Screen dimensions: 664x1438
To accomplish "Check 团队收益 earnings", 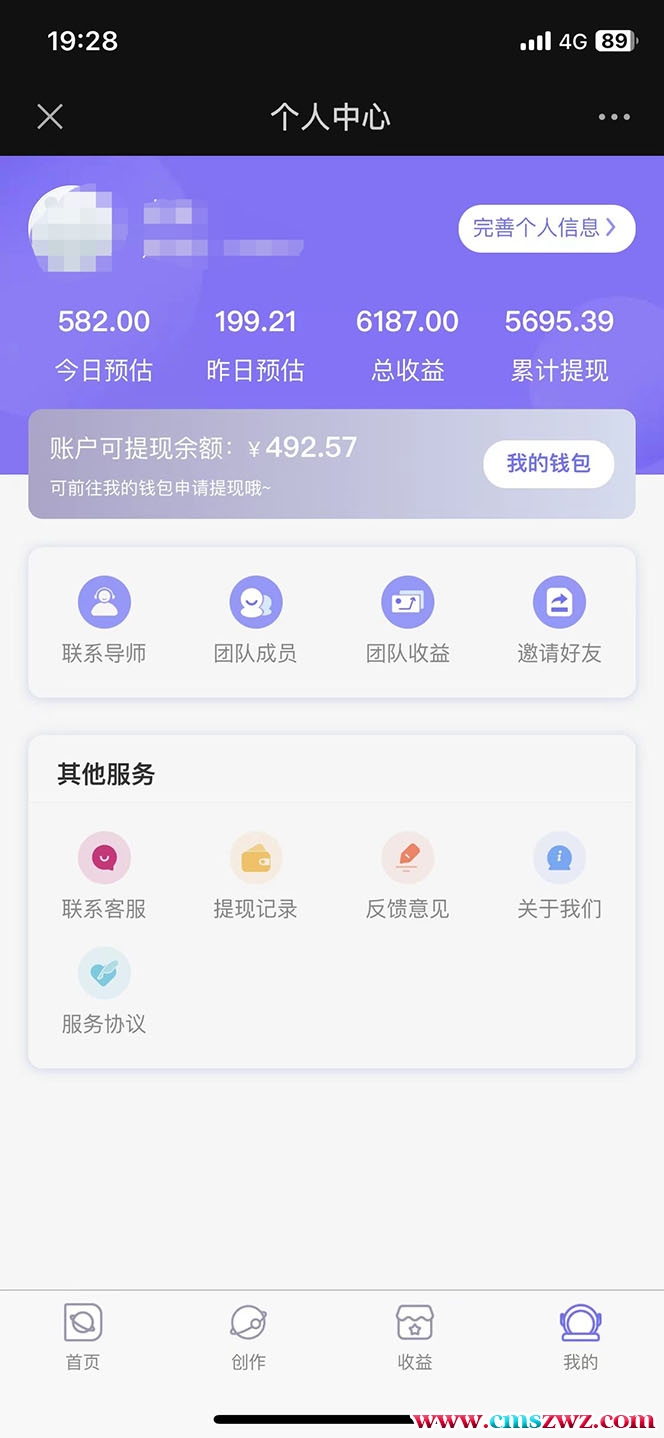I will pos(407,622).
